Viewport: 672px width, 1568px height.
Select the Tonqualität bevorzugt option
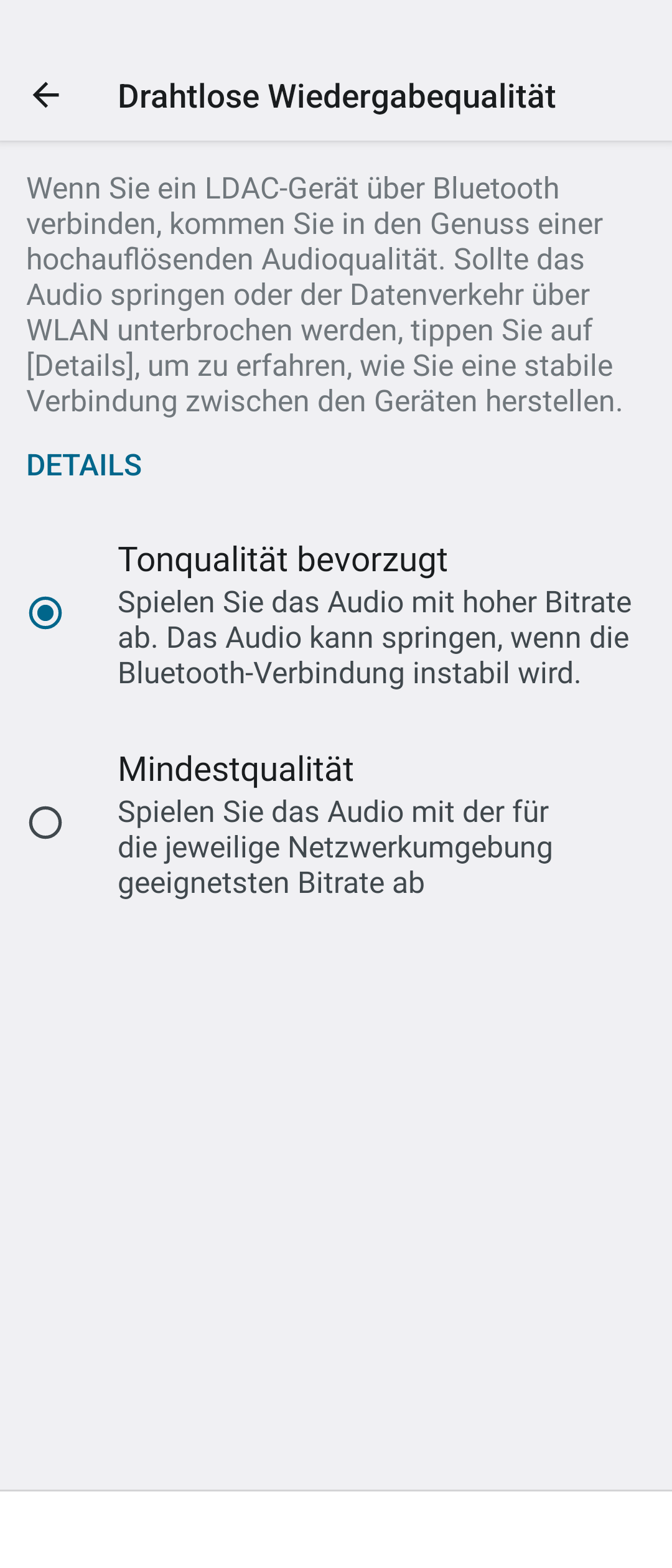[45, 613]
